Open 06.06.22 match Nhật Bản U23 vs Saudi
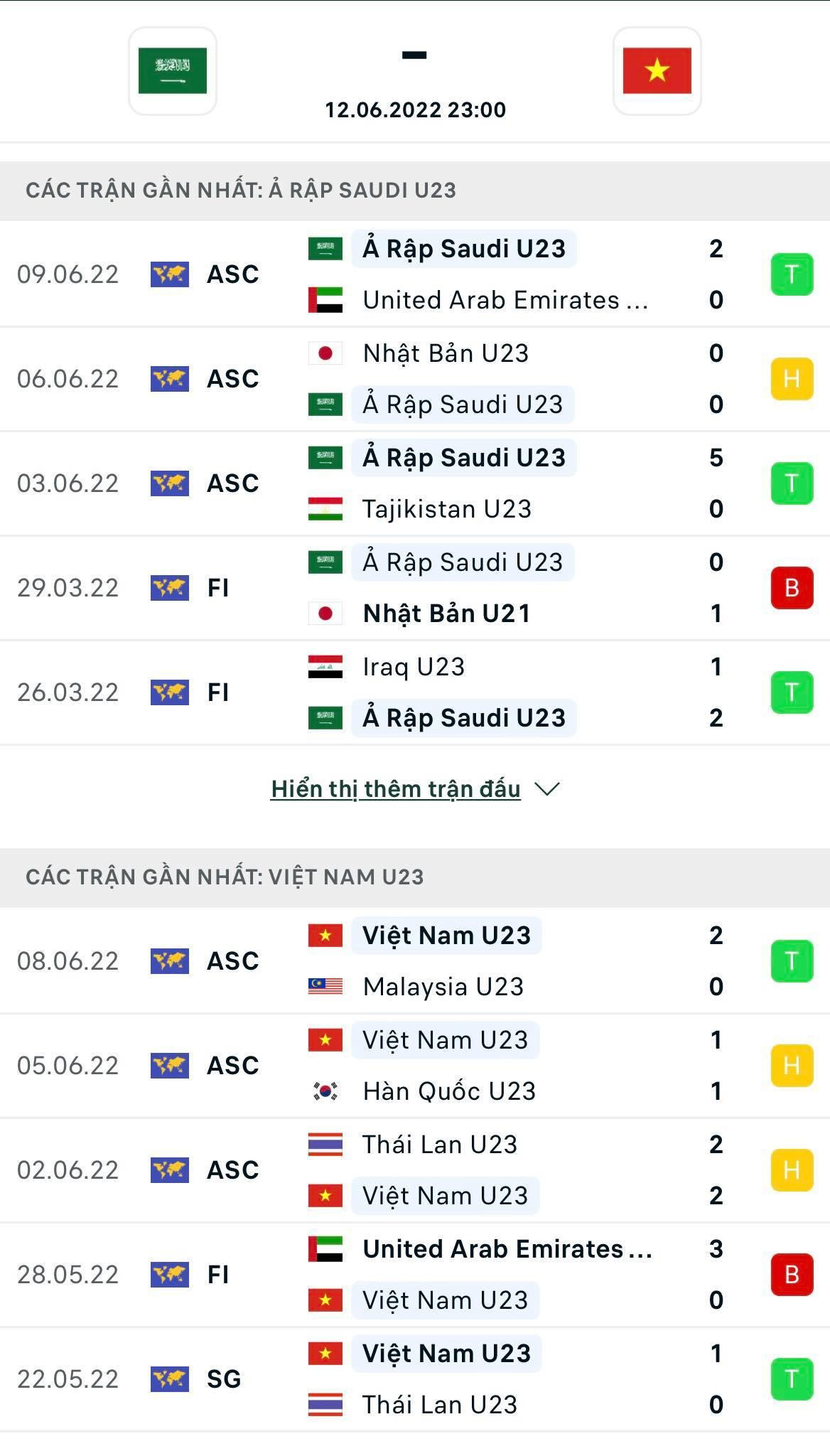830x1456 pixels. pos(415,379)
